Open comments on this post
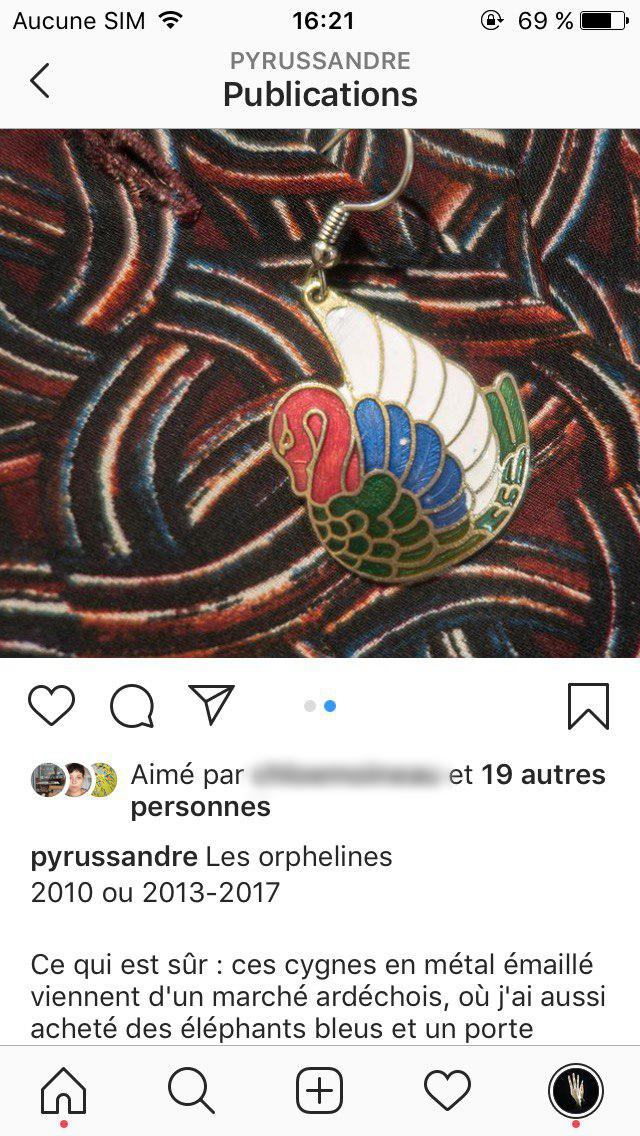 [132, 706]
